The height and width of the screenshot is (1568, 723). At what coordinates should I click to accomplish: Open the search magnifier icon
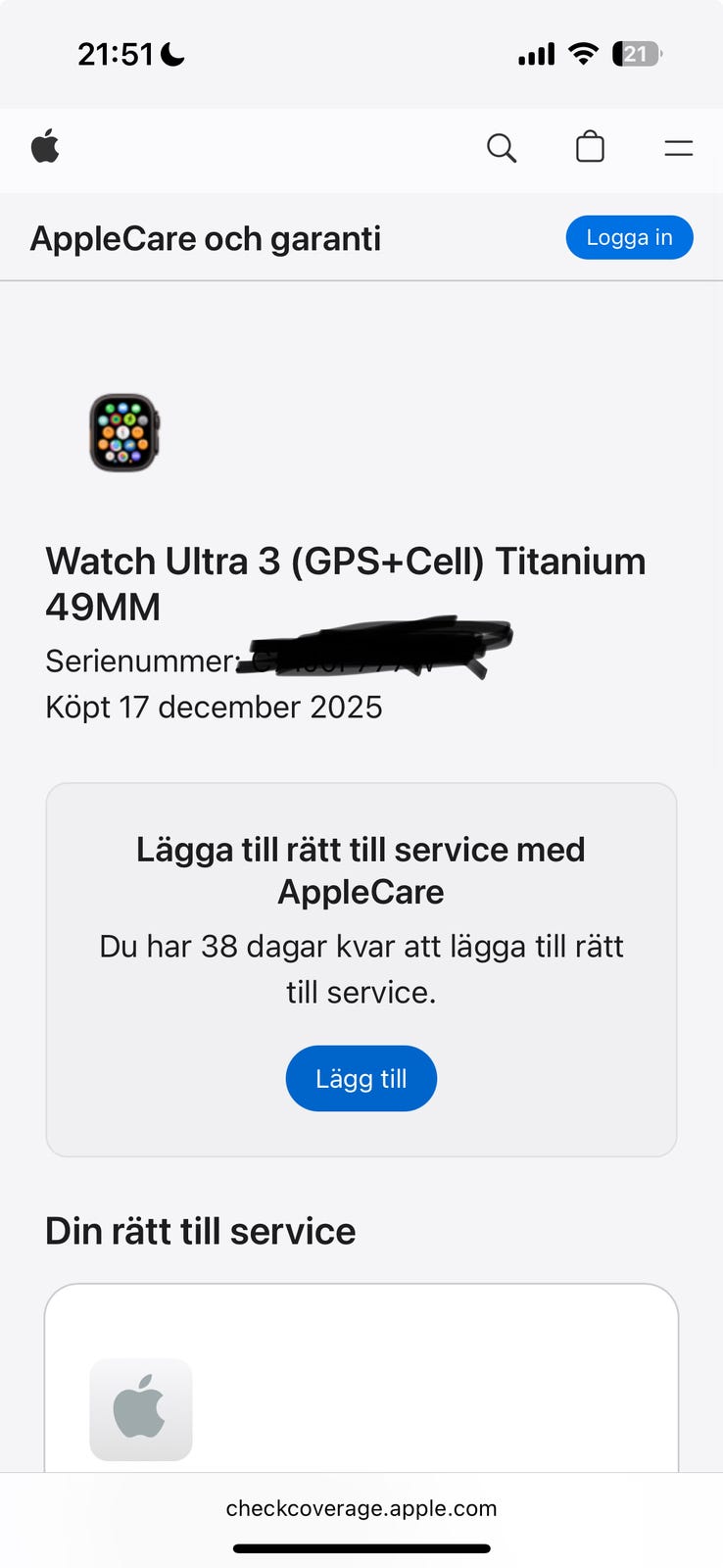[502, 148]
